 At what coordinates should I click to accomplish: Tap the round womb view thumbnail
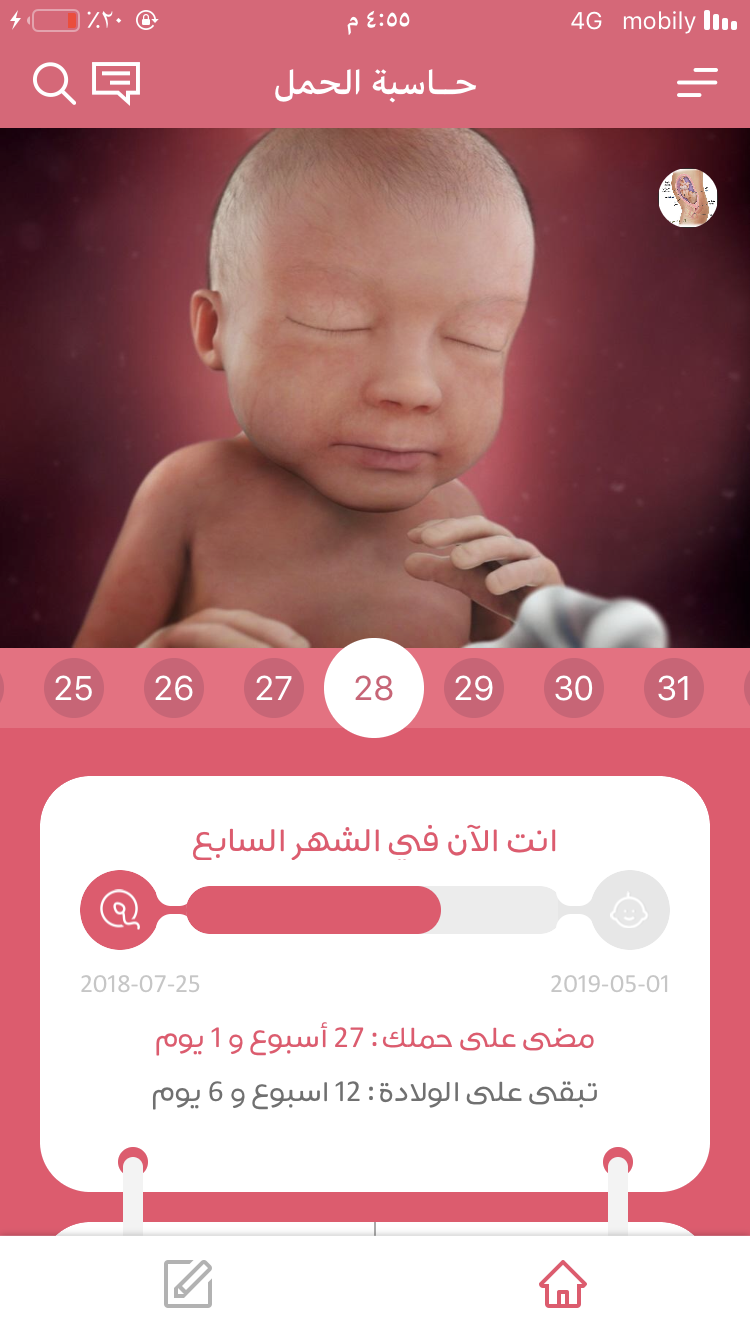point(688,198)
